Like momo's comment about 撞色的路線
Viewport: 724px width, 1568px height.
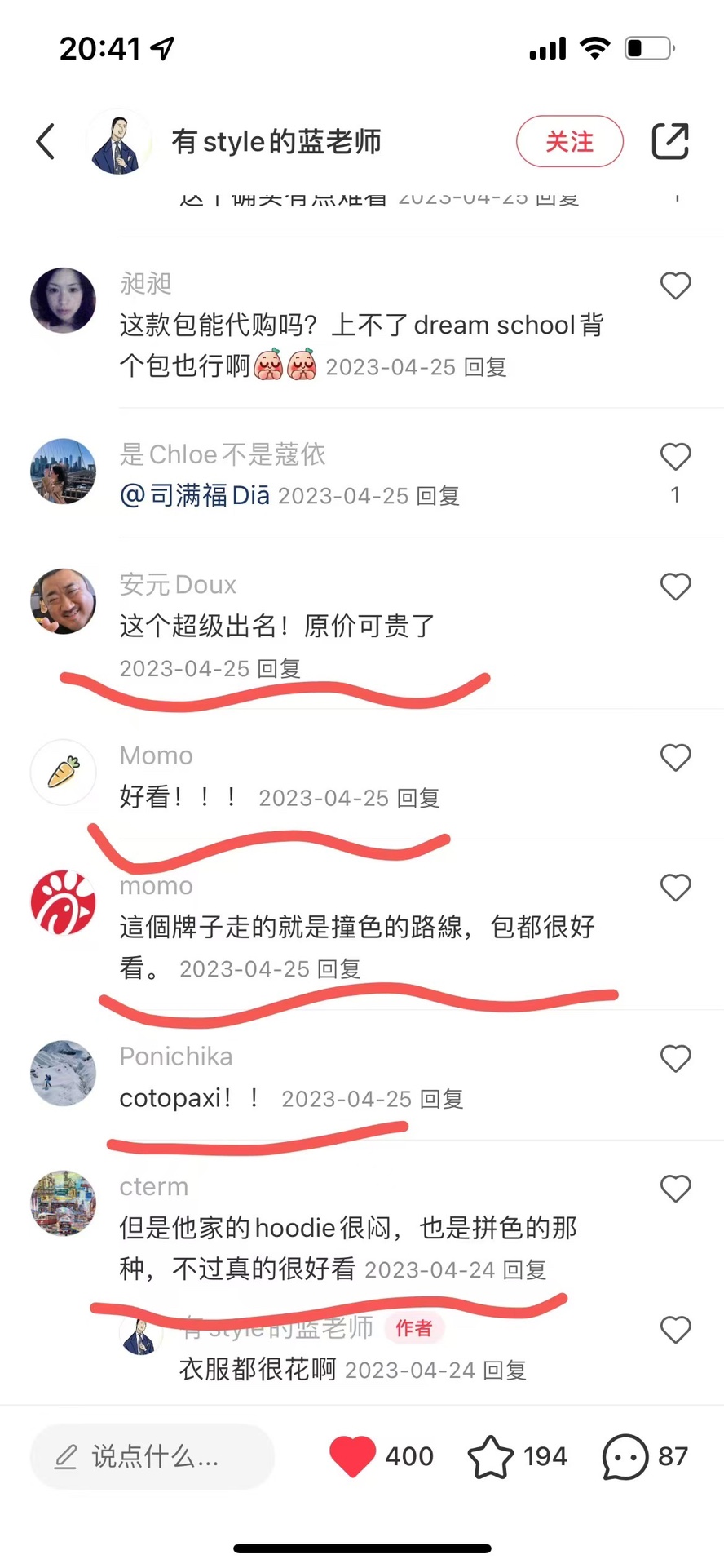pos(675,888)
